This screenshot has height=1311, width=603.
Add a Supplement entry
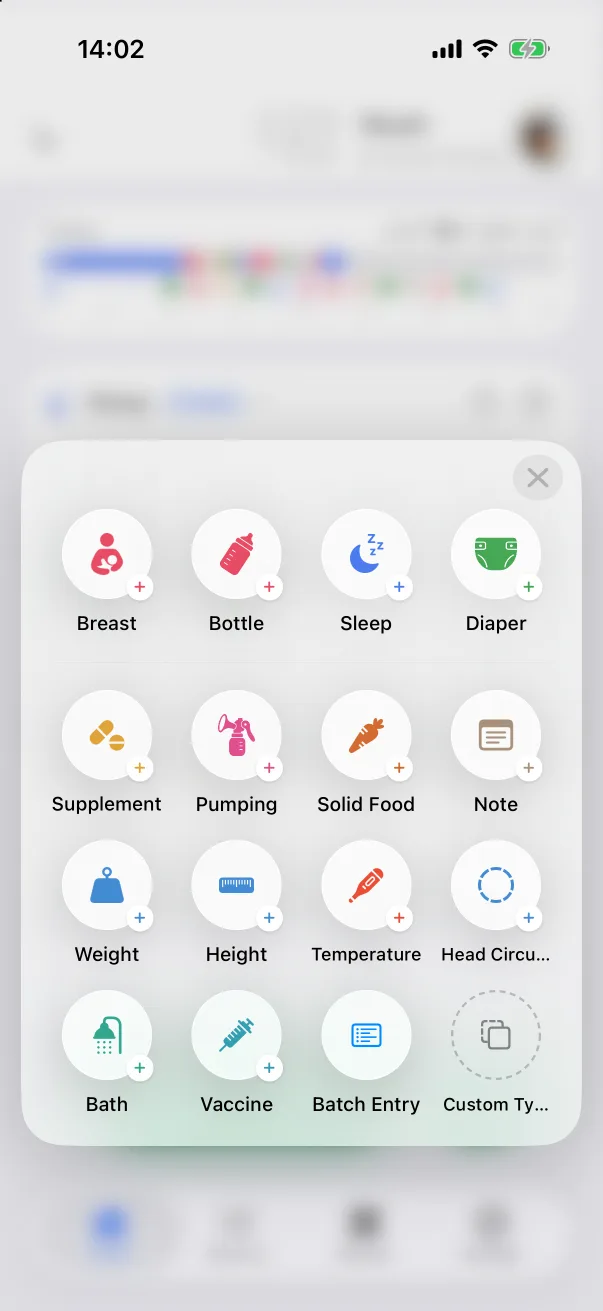[107, 735]
